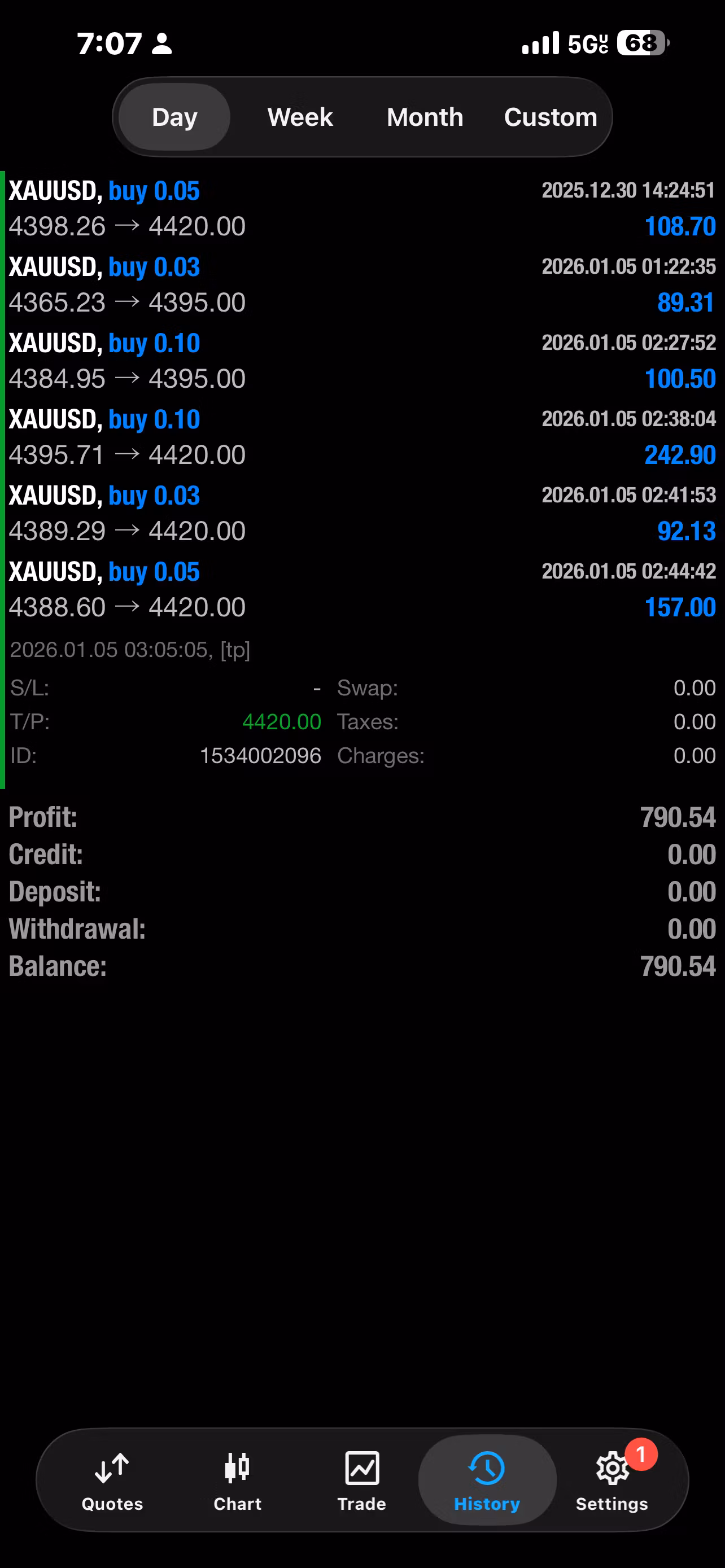Screen dimensions: 725x1568
Task: Expand the trade with profit 89.31
Action: coord(362,285)
